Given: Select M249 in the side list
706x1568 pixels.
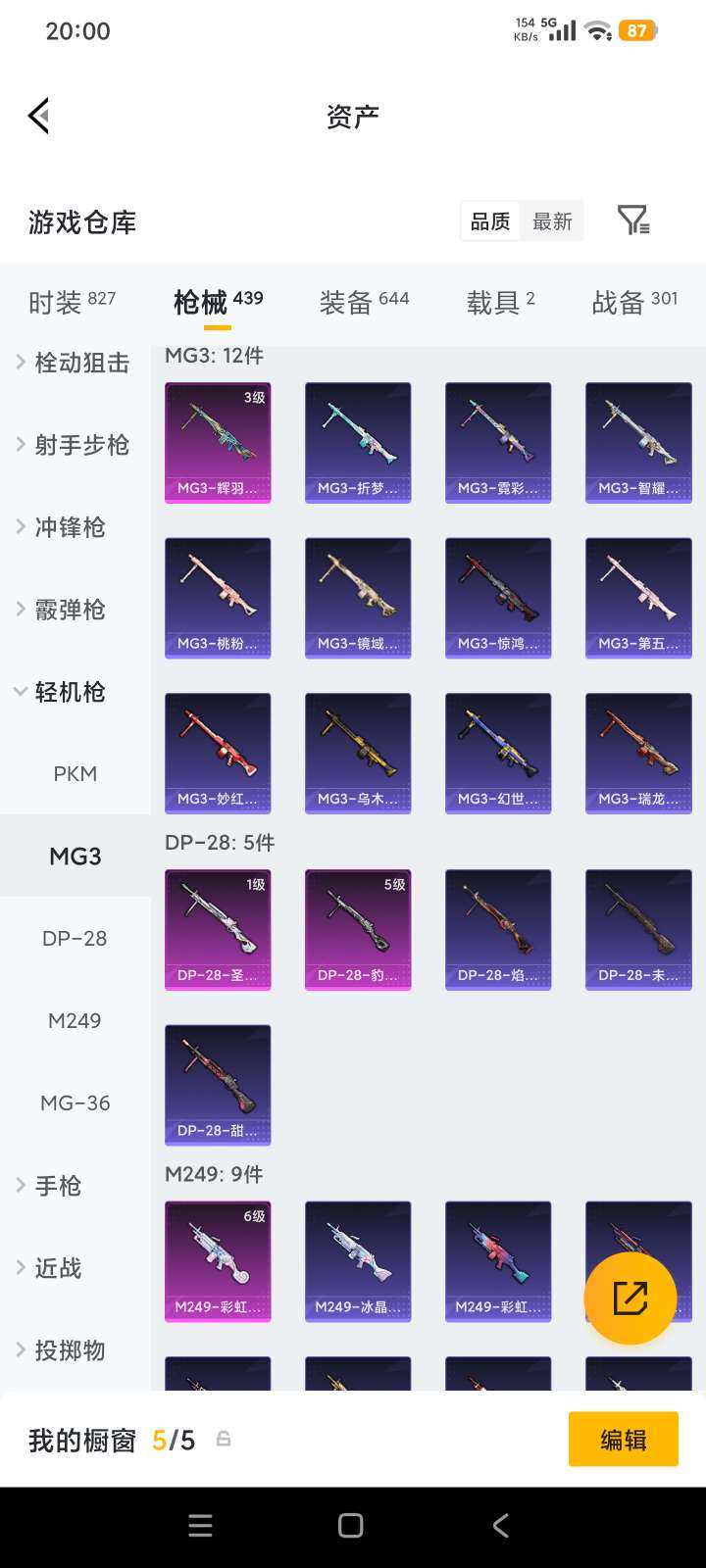Looking at the screenshot, I should tap(76, 1021).
